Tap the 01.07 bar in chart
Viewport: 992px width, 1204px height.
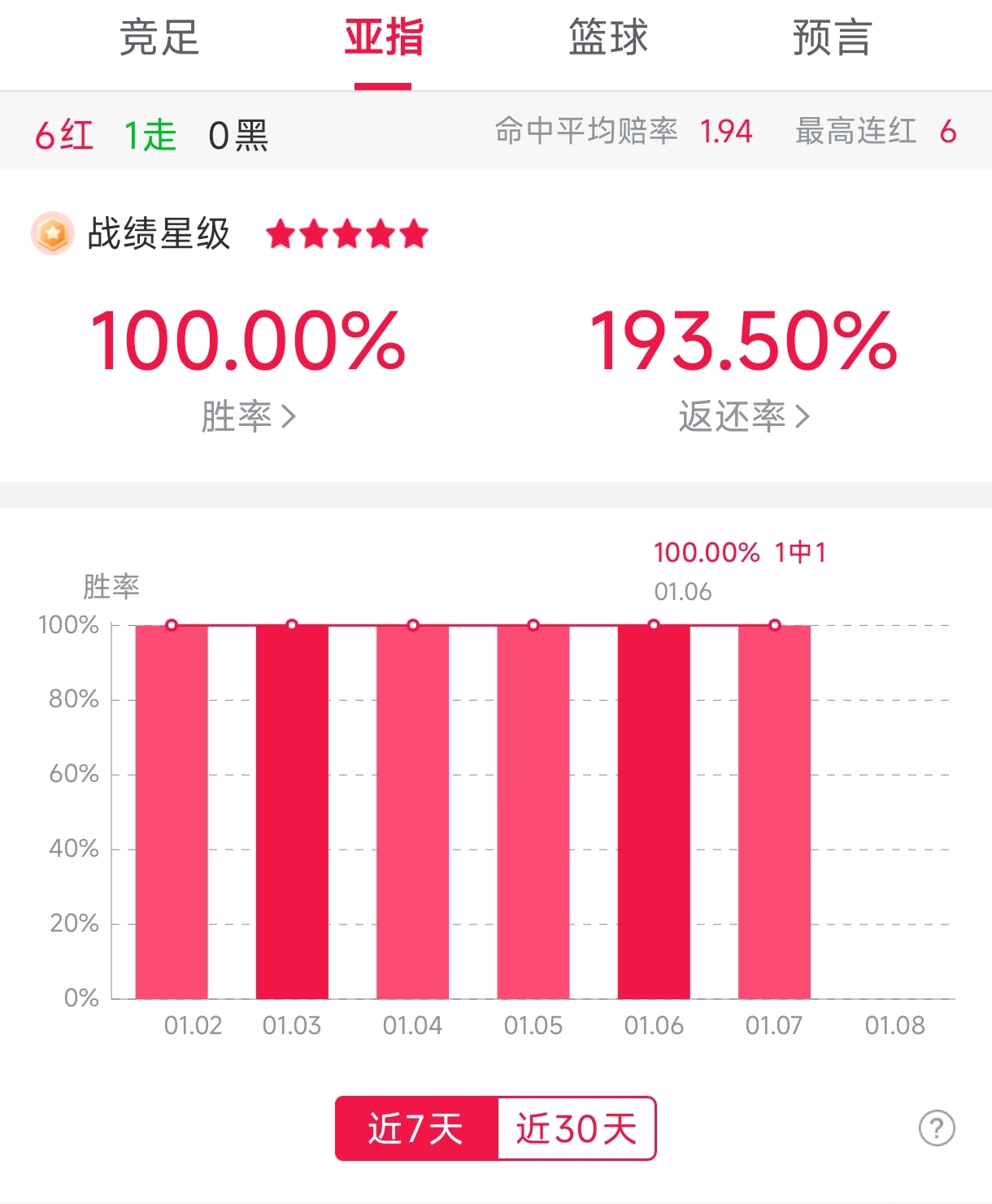(774, 813)
